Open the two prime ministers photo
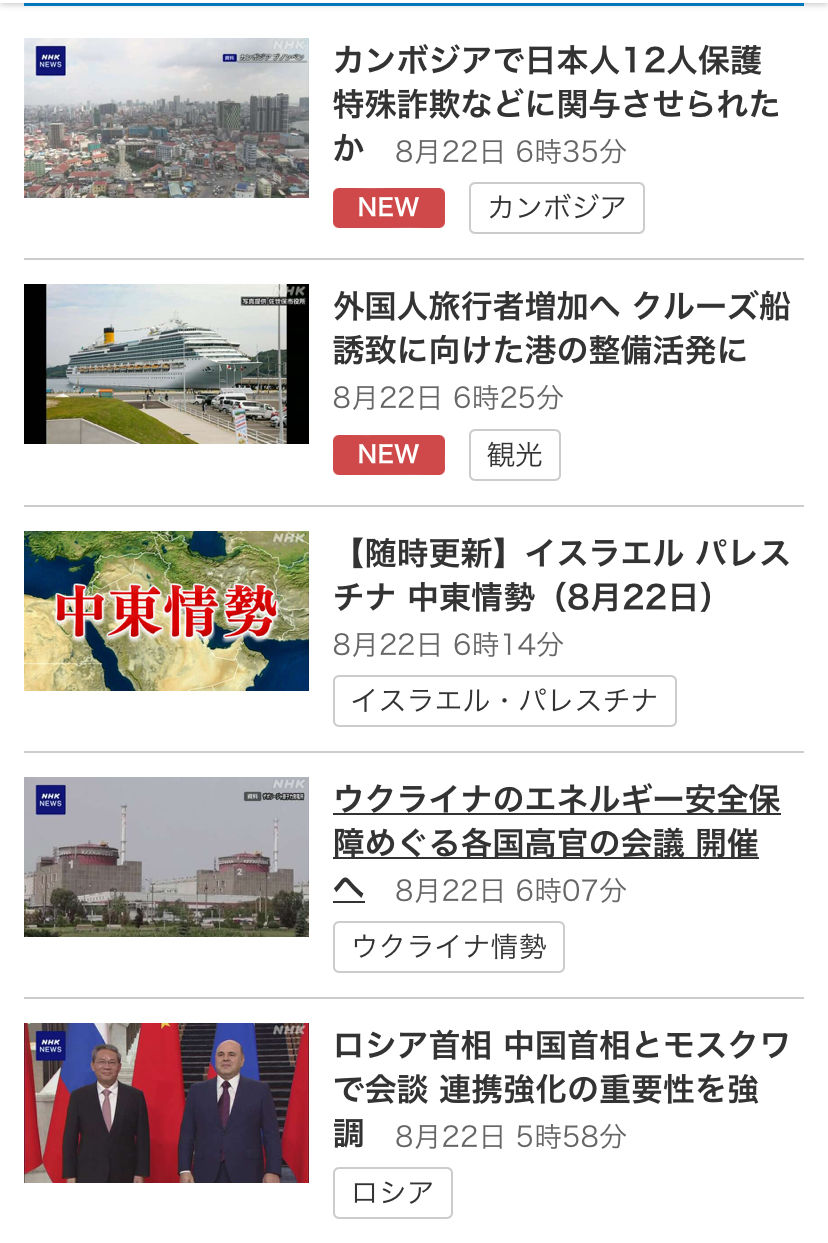This screenshot has height=1243, width=828. click(x=166, y=1103)
